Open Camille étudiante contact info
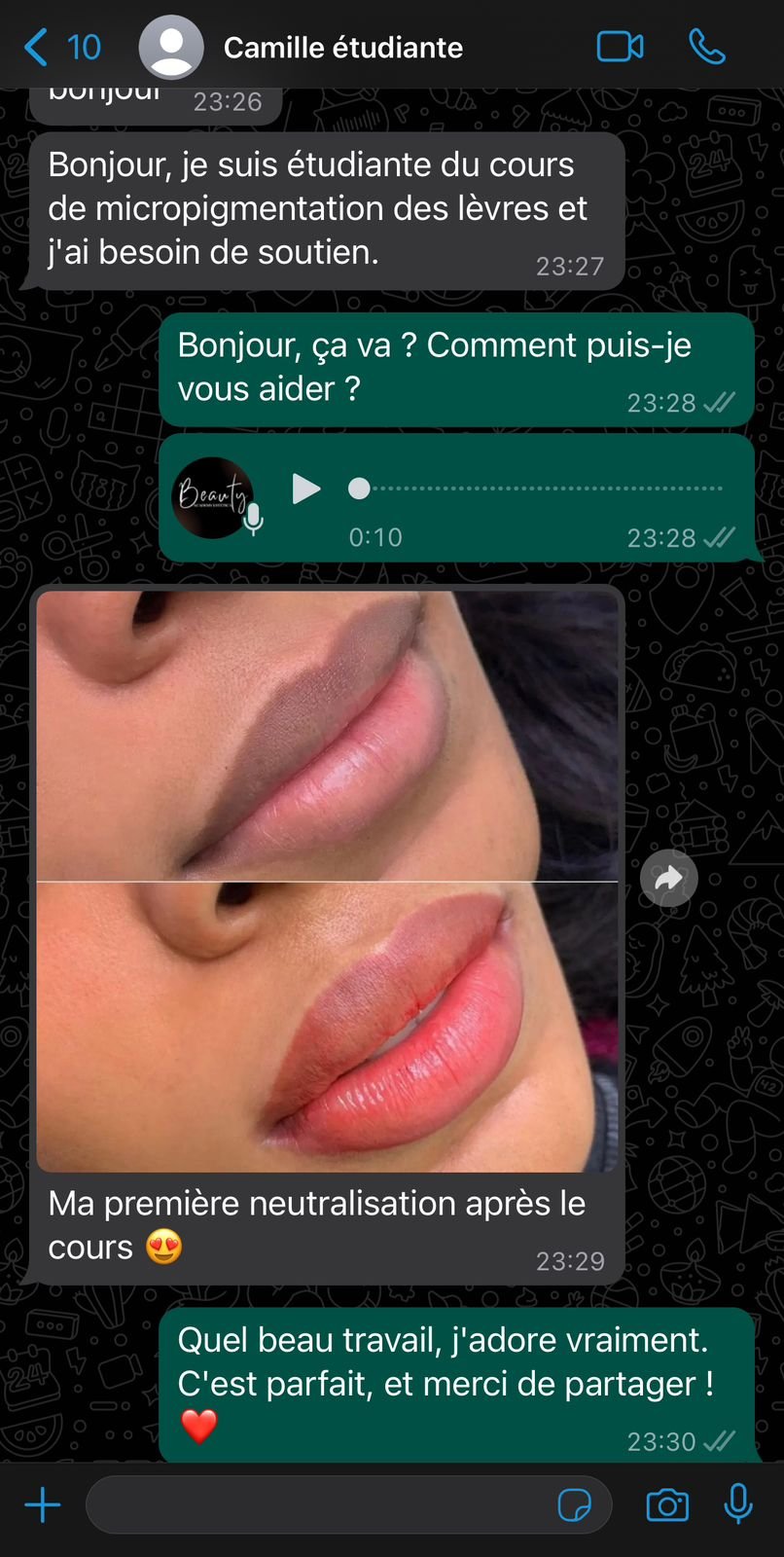The height and width of the screenshot is (1557, 784). (x=342, y=47)
